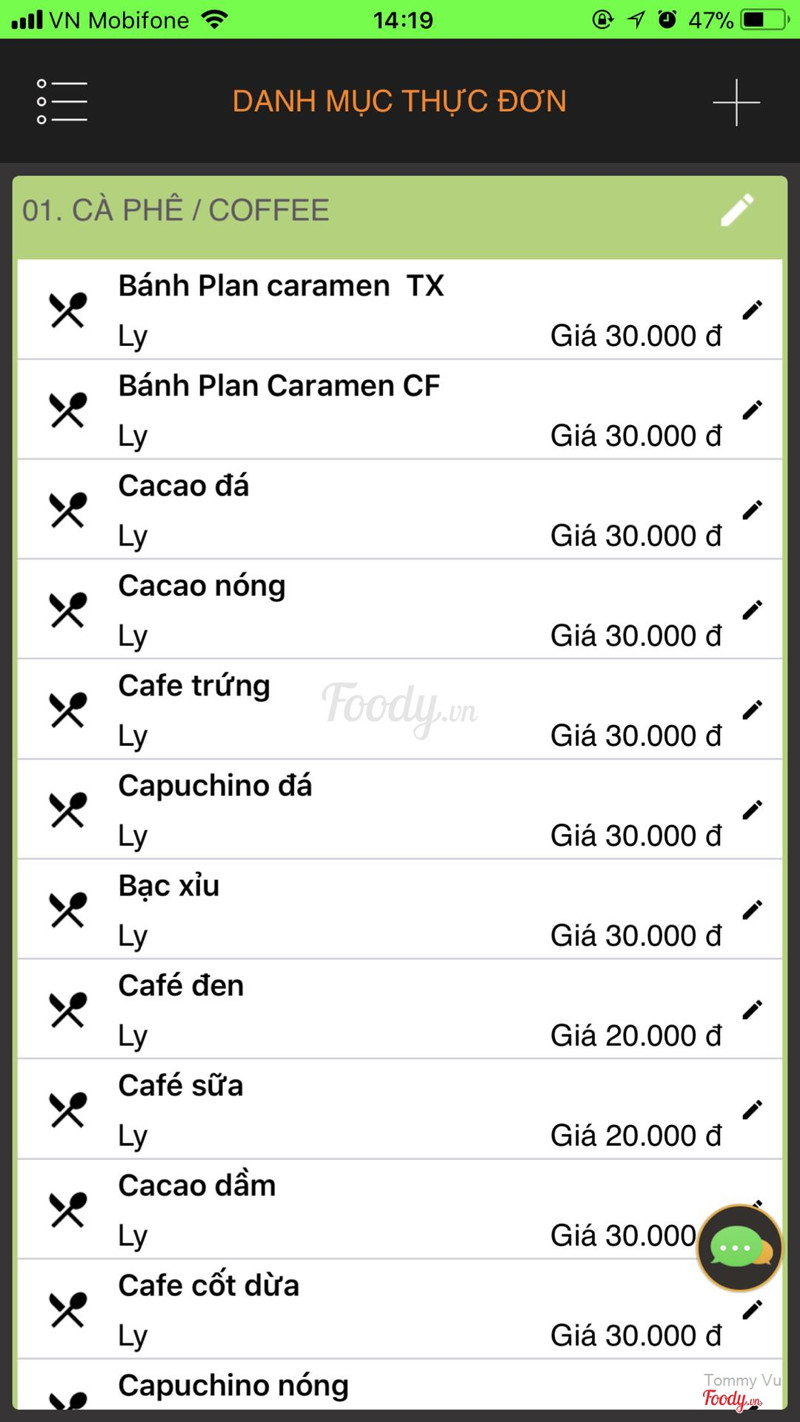Open the side menu list icon
This screenshot has height=1422, width=800.
[x=62, y=101]
